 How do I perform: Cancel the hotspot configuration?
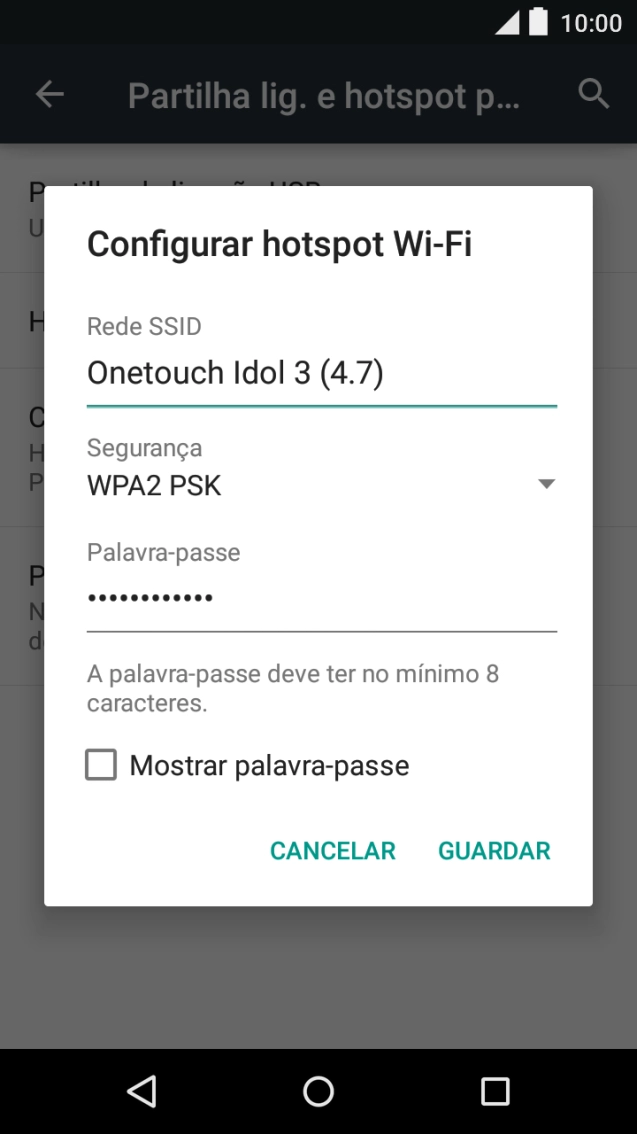point(332,851)
